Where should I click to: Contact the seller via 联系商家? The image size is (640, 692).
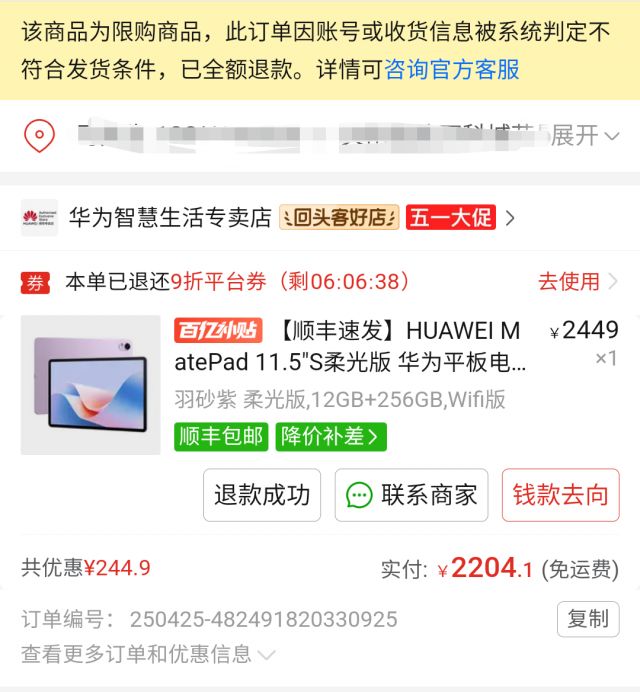point(411,495)
